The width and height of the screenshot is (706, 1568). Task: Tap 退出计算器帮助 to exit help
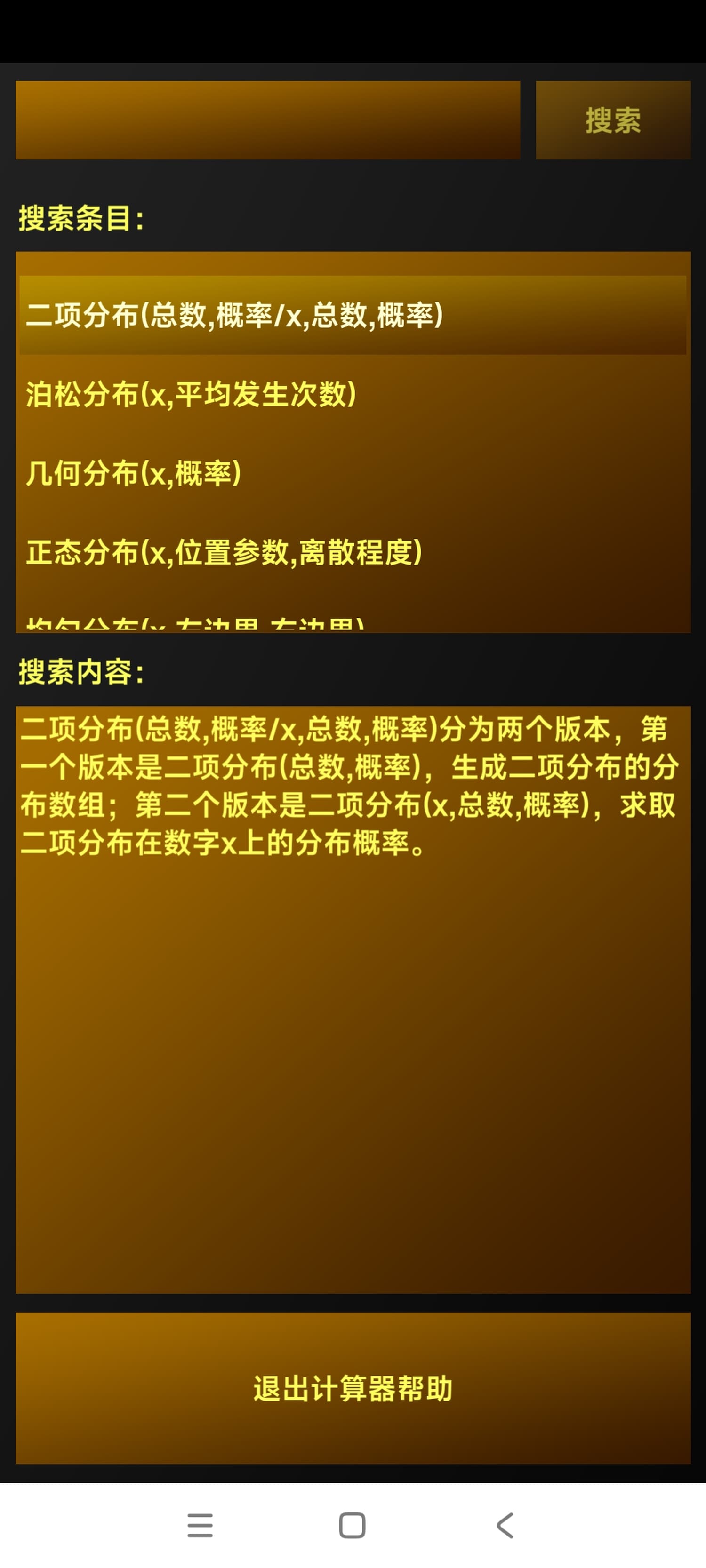(x=353, y=1388)
